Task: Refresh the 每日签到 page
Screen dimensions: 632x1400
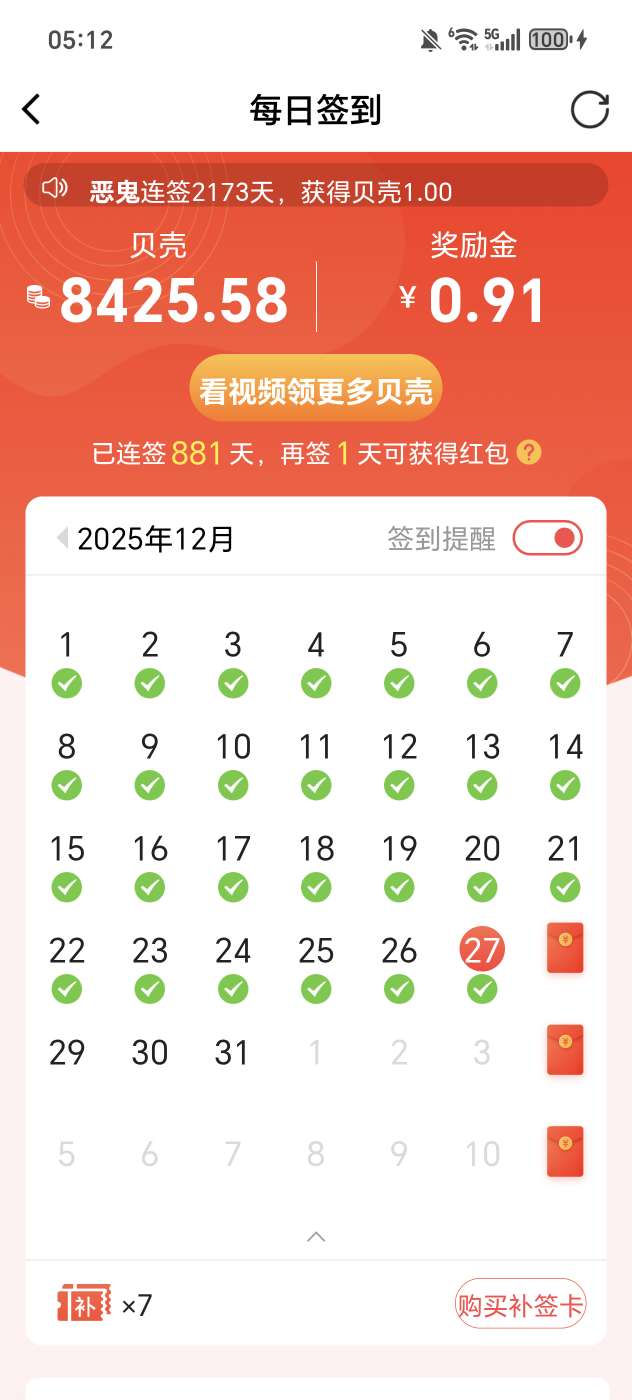Action: click(589, 109)
